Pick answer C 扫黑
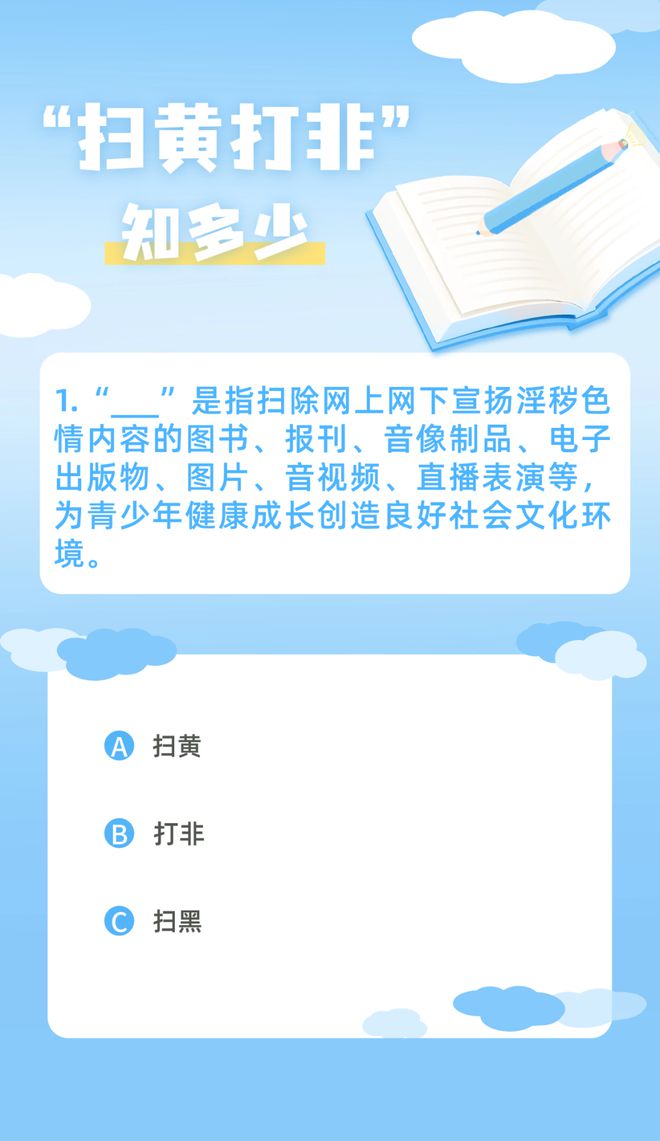 [x=153, y=921]
